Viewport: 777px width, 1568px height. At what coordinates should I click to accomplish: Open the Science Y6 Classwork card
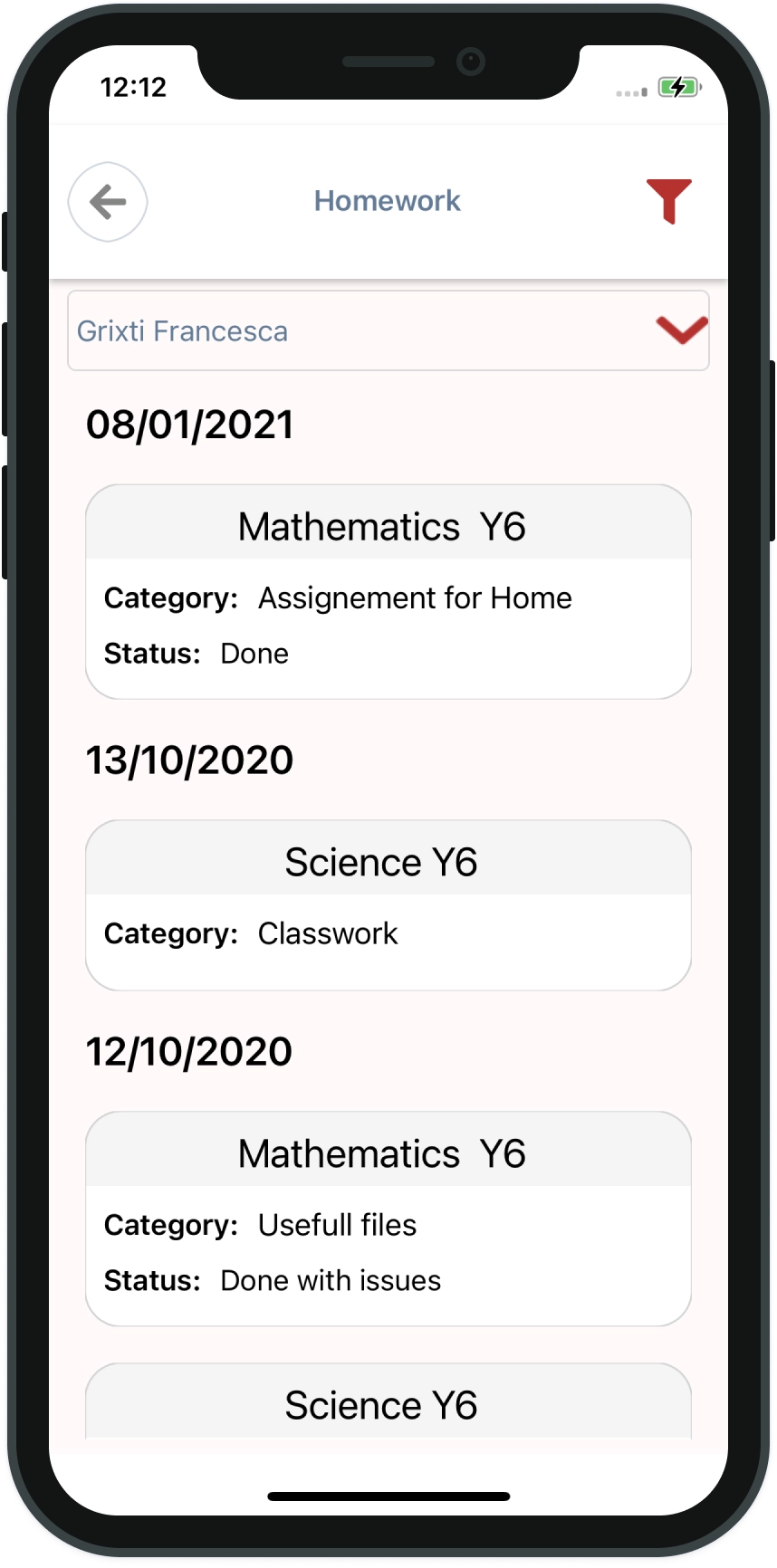tap(388, 905)
